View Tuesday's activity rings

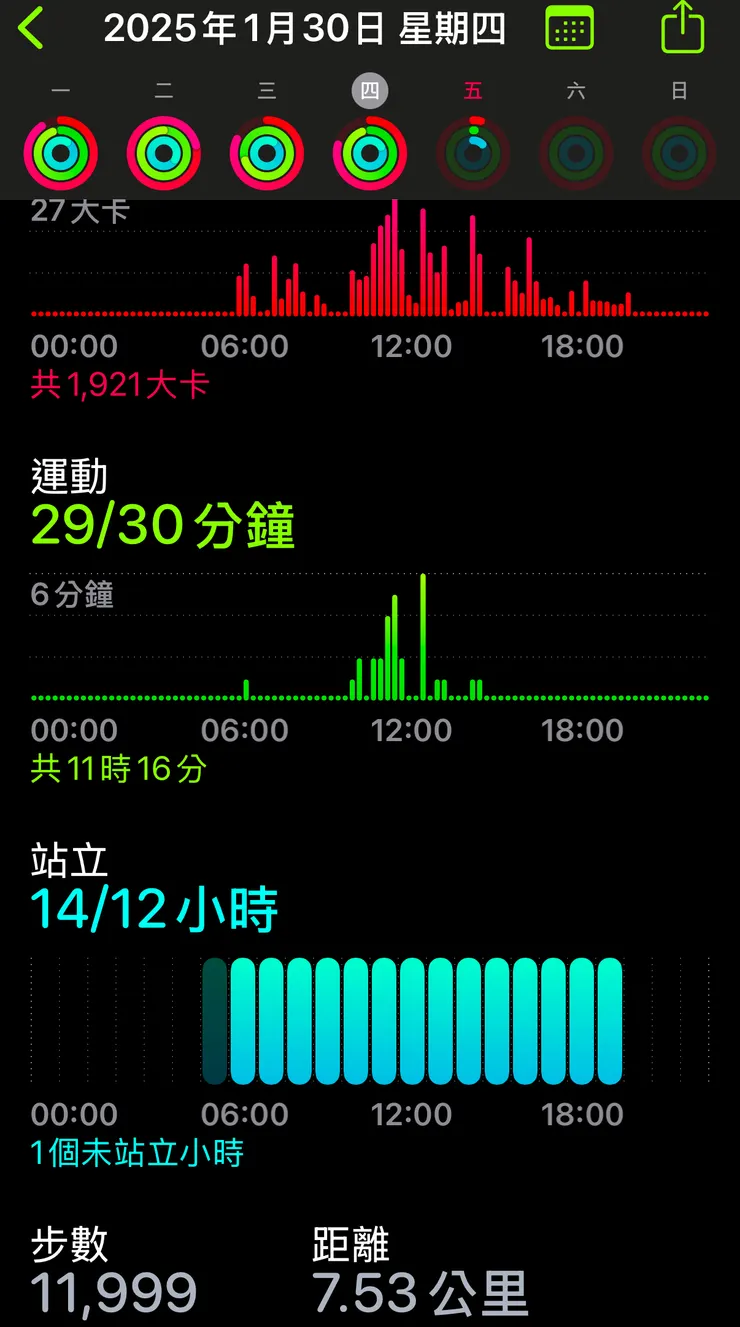click(164, 150)
